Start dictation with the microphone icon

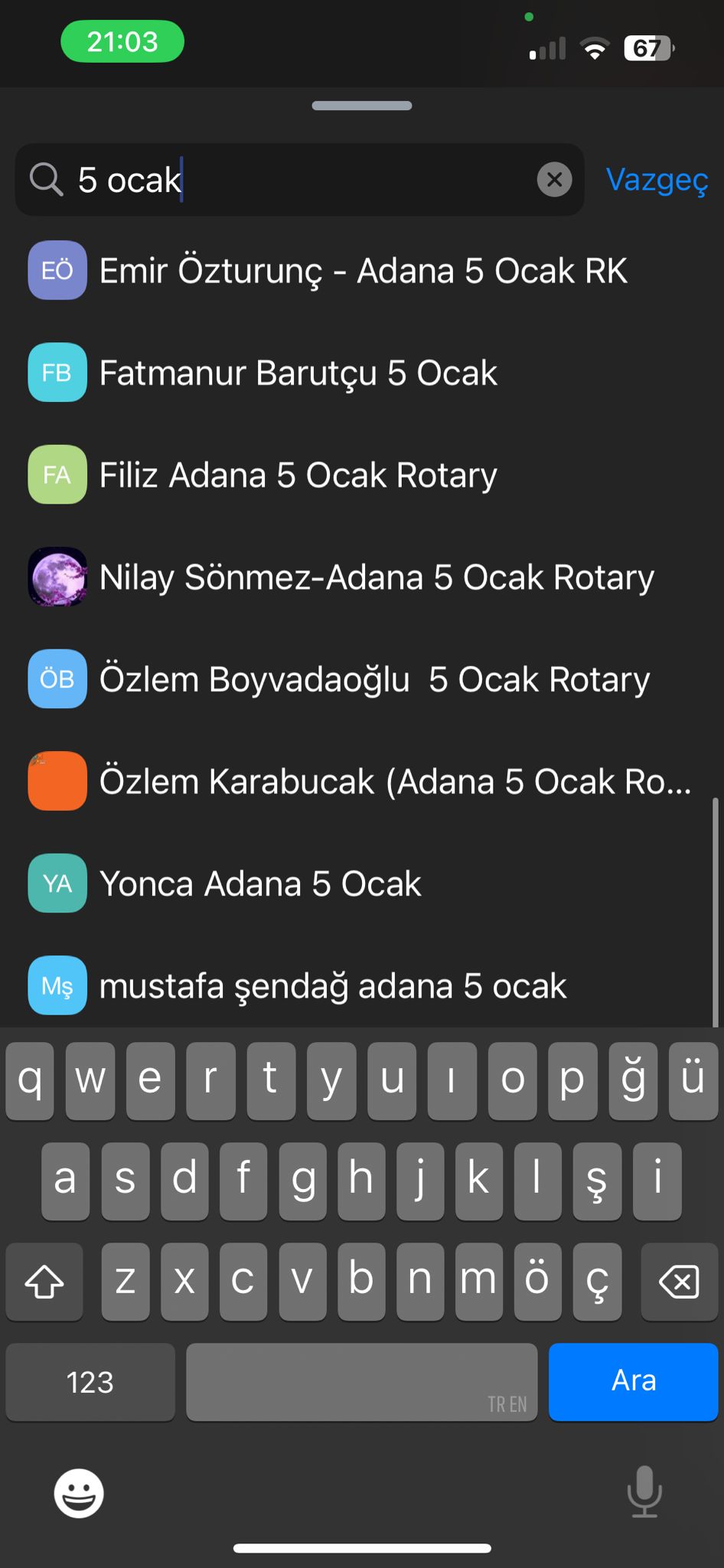[x=644, y=1491]
